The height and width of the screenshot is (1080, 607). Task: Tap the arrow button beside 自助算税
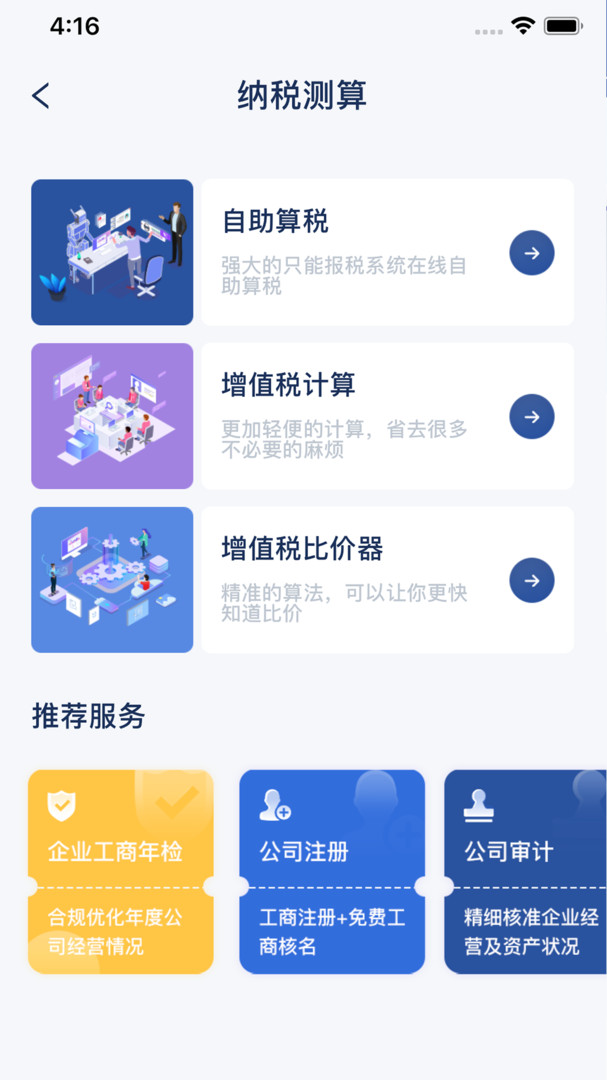click(x=531, y=253)
